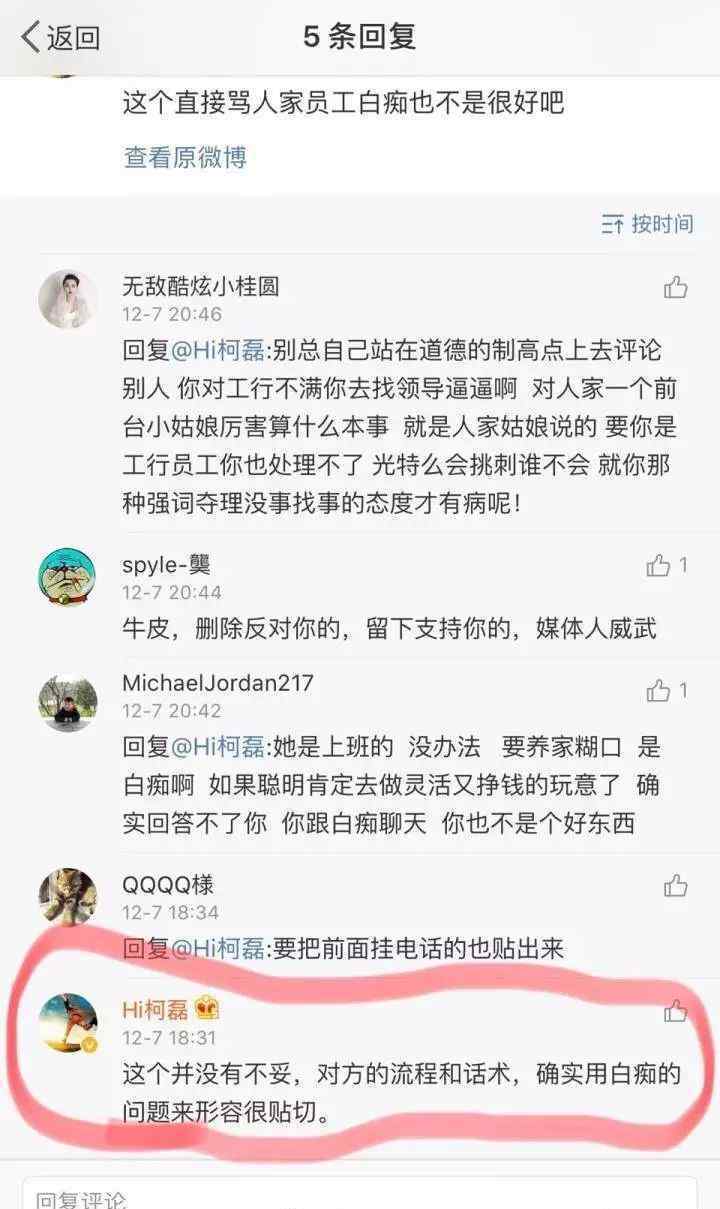Like QQQQ様's reply

(x=676, y=885)
